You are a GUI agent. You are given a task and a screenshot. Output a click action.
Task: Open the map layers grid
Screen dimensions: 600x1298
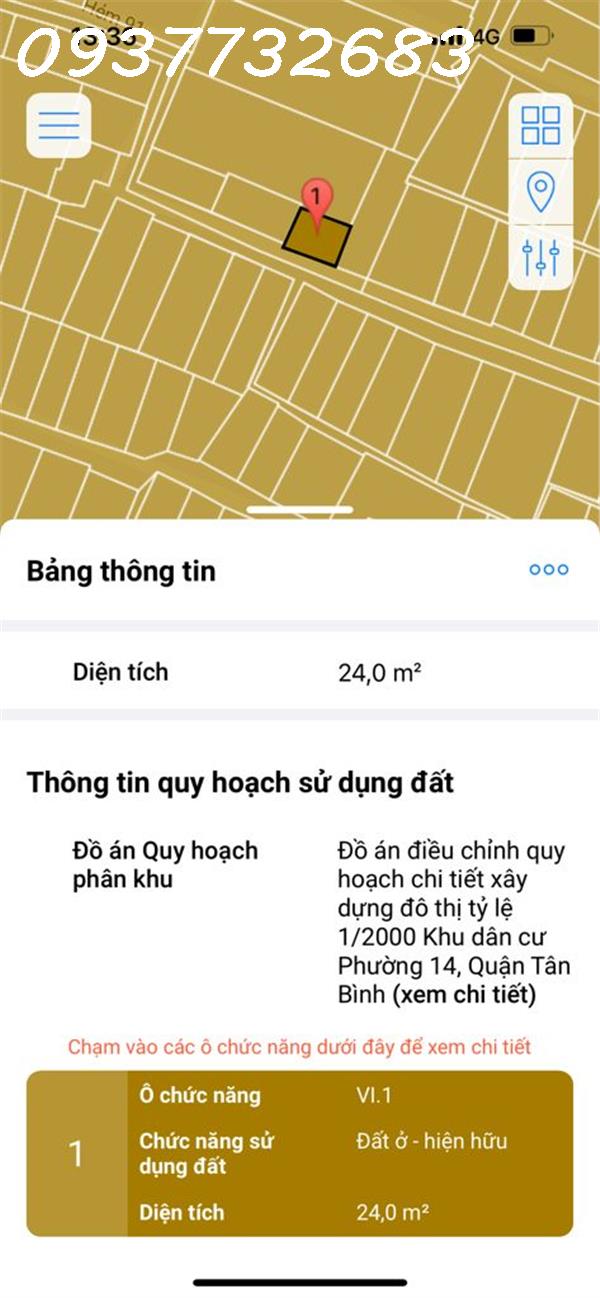[540, 125]
